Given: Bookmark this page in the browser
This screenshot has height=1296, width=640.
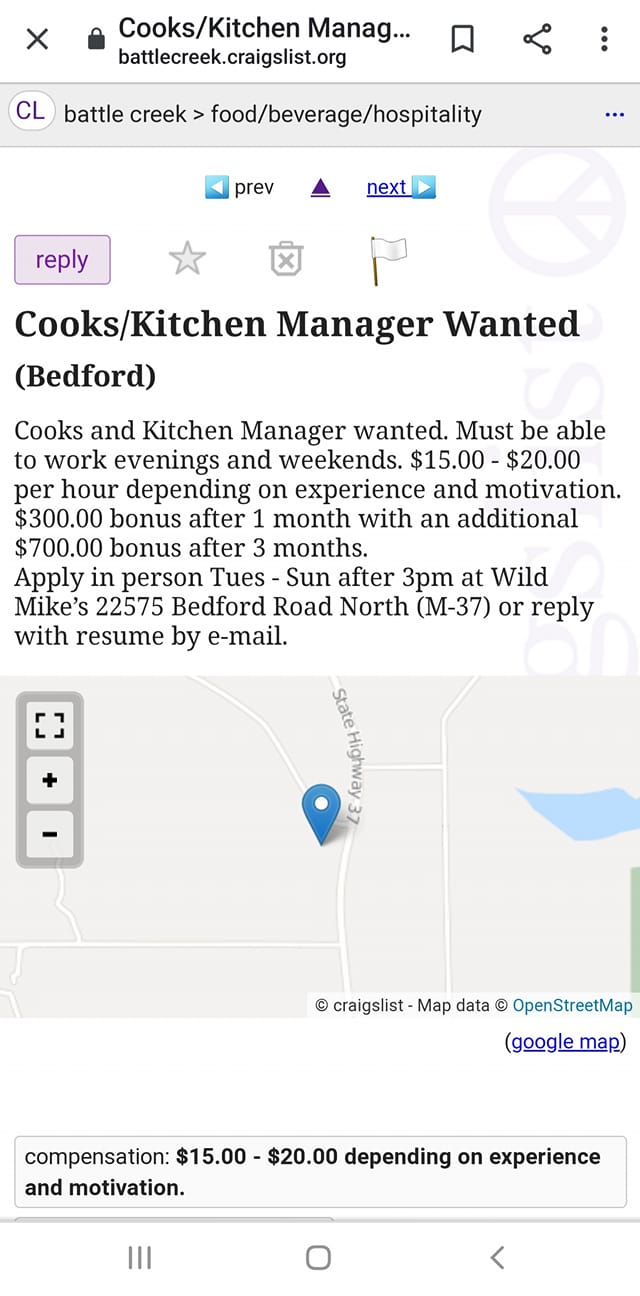Looking at the screenshot, I should [462, 40].
